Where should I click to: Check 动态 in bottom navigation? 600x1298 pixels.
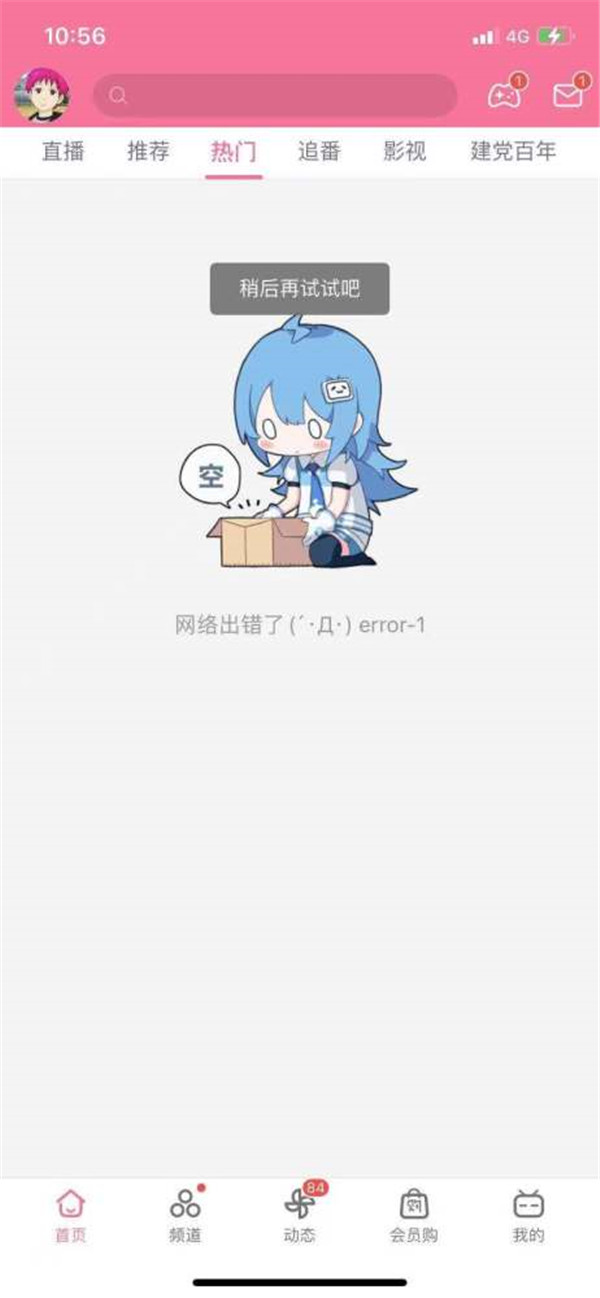[299, 1215]
